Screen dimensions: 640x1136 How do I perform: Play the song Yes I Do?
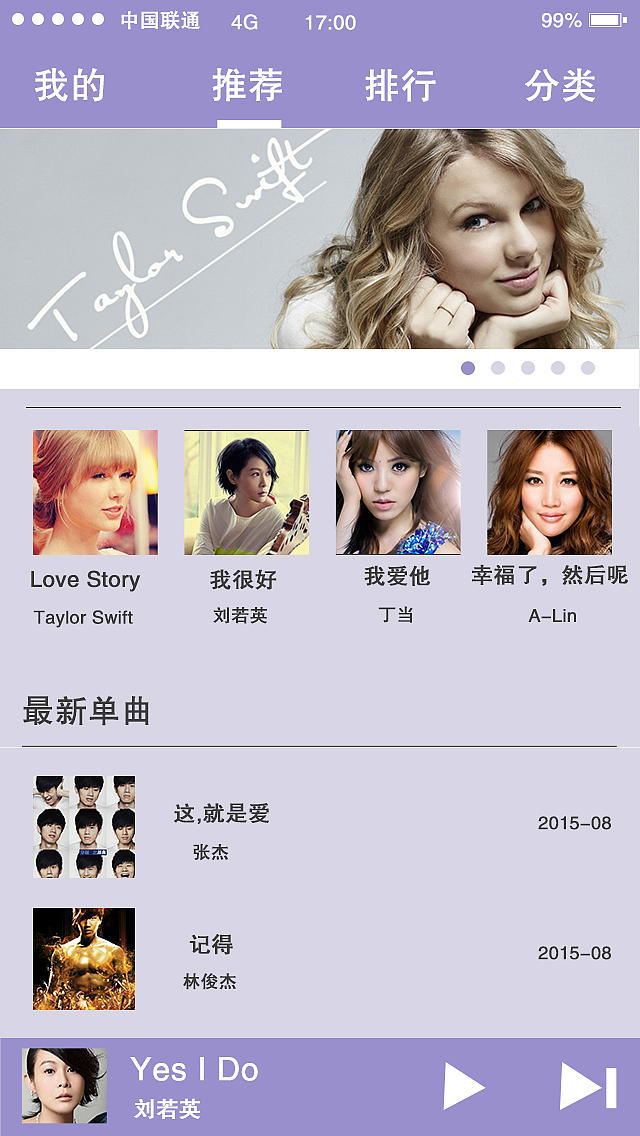coord(463,1086)
